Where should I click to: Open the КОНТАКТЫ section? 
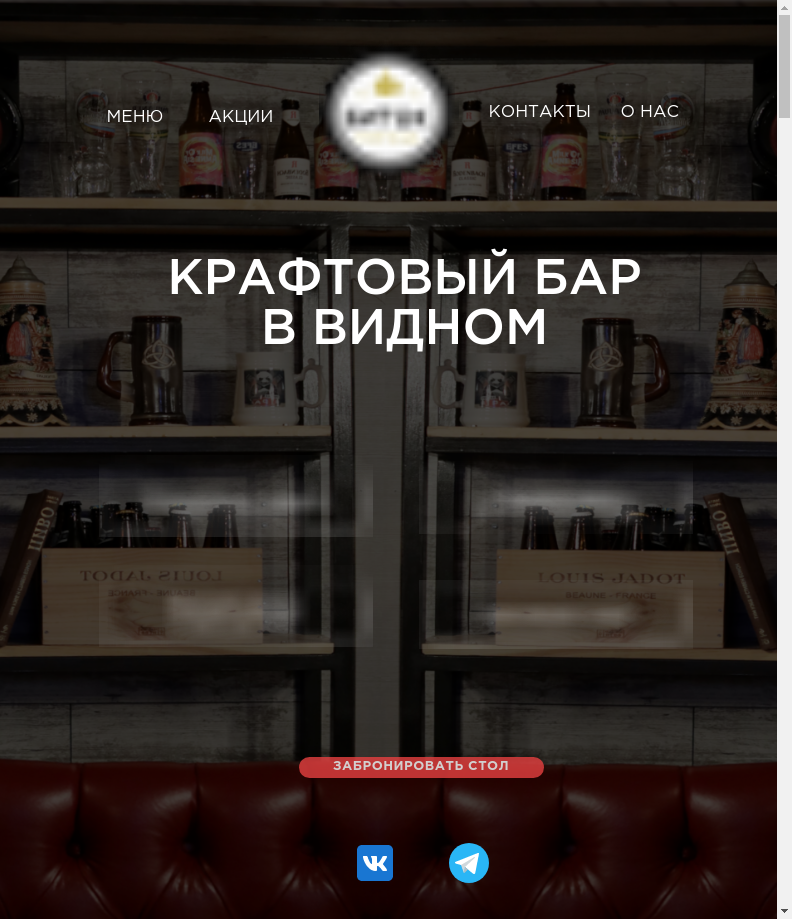tap(539, 111)
